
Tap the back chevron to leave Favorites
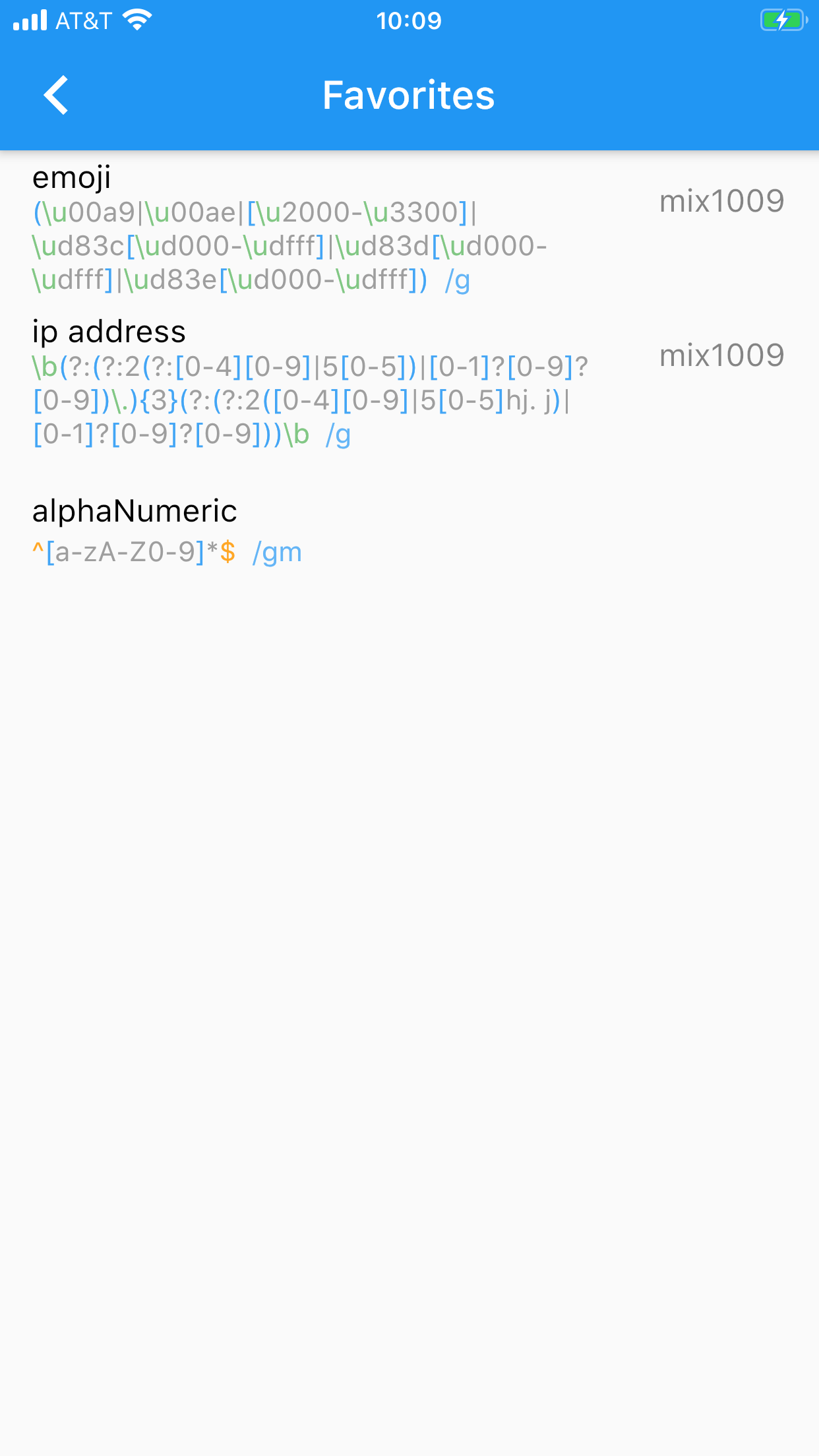[57, 94]
